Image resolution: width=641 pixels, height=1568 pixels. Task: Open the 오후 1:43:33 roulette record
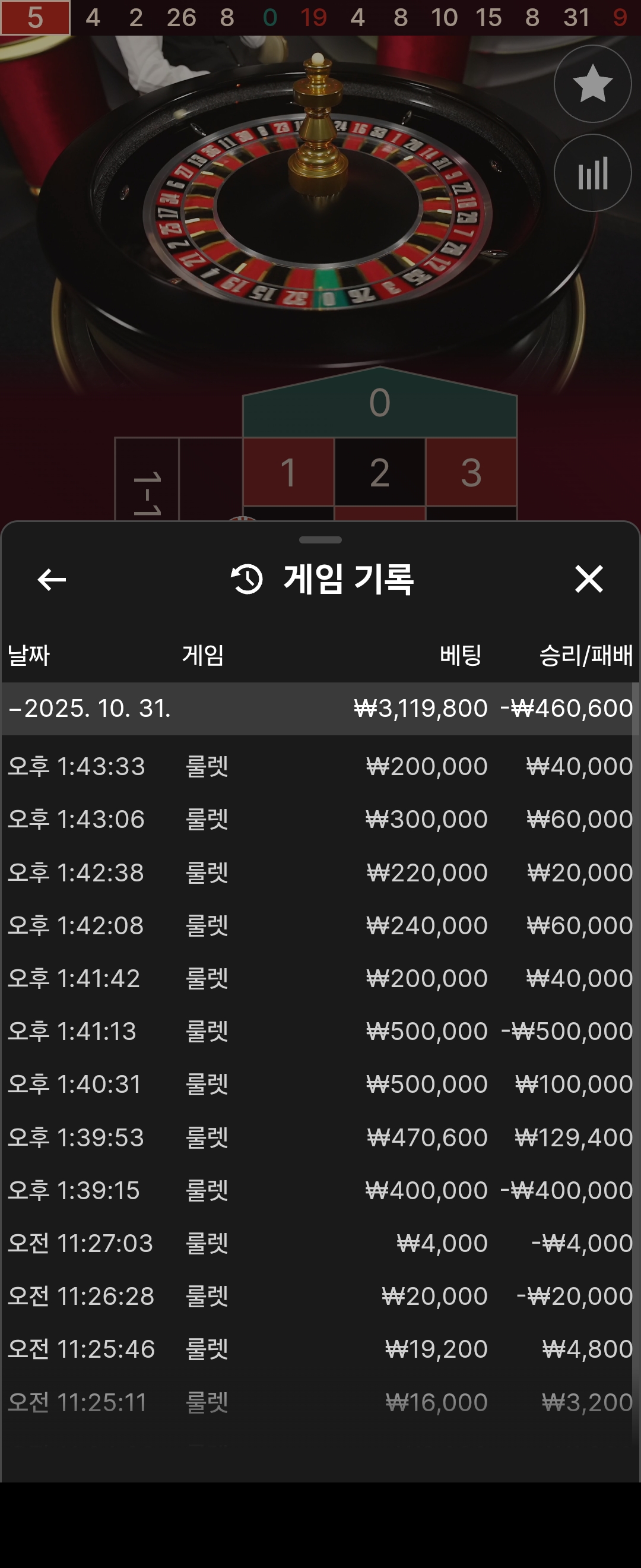pyautogui.click(x=320, y=766)
